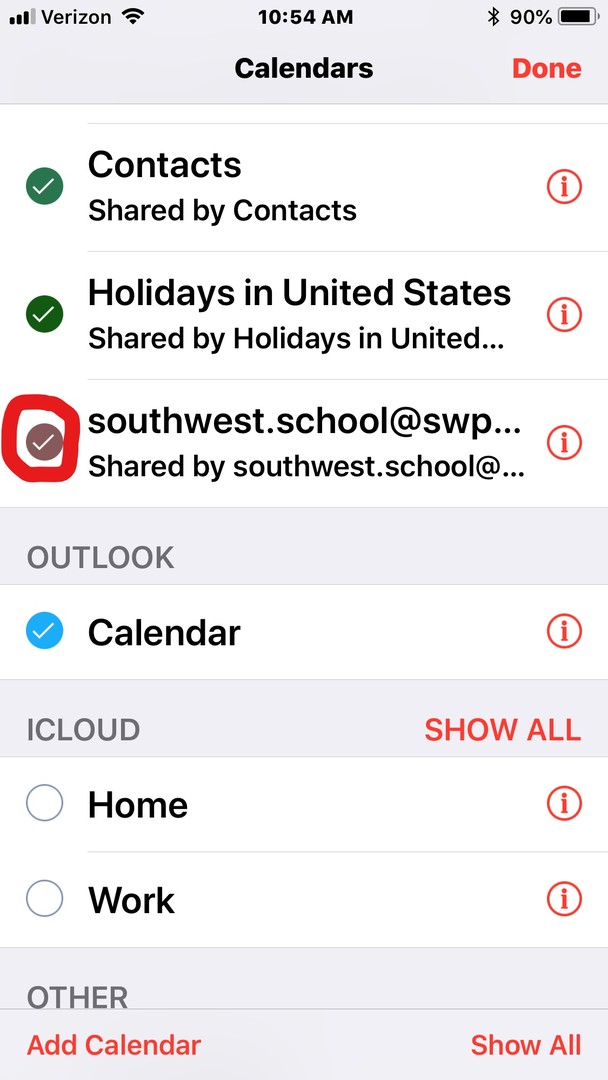Viewport: 608px width, 1080px height.
Task: Tap Done to close Calendars
Action: 547,68
